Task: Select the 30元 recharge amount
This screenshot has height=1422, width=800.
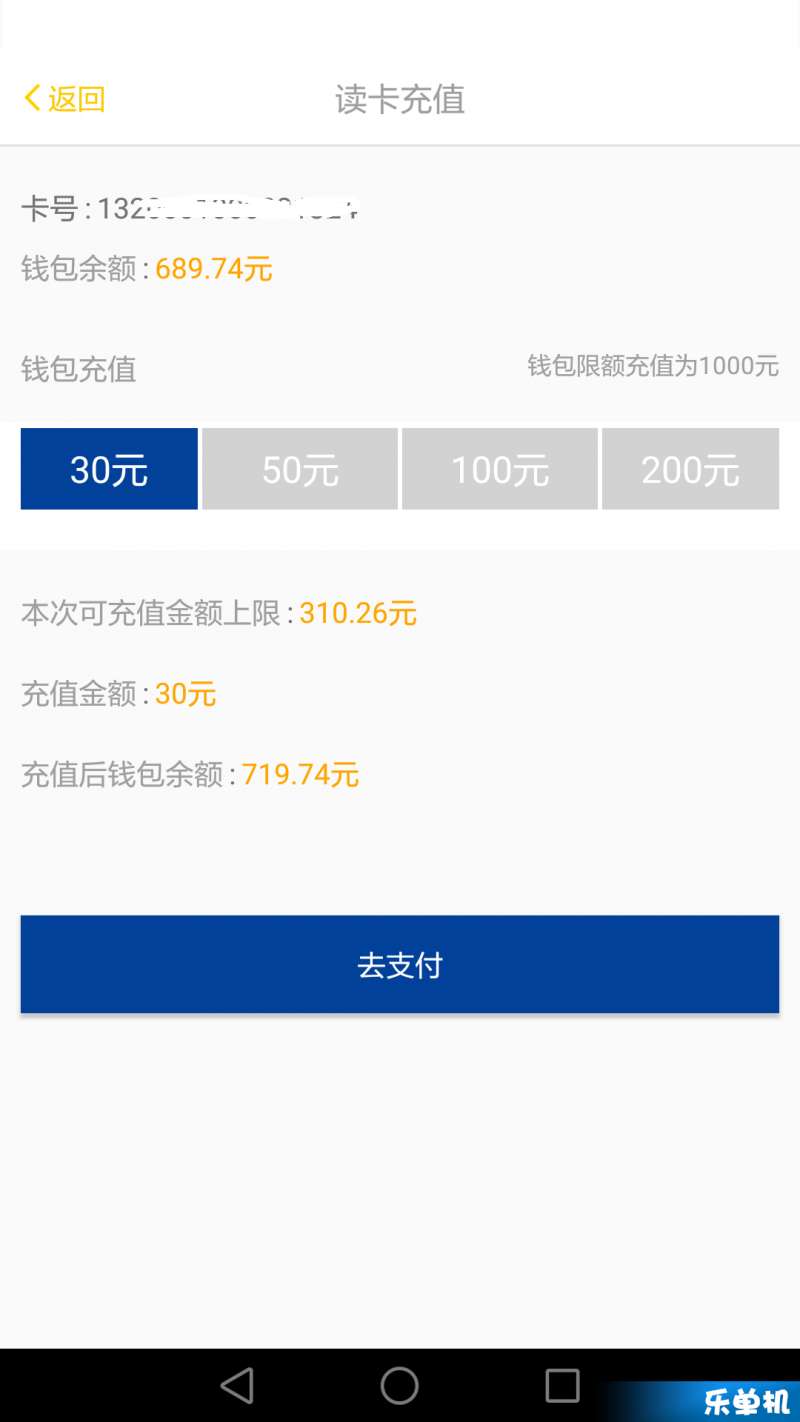Action: click(x=109, y=469)
